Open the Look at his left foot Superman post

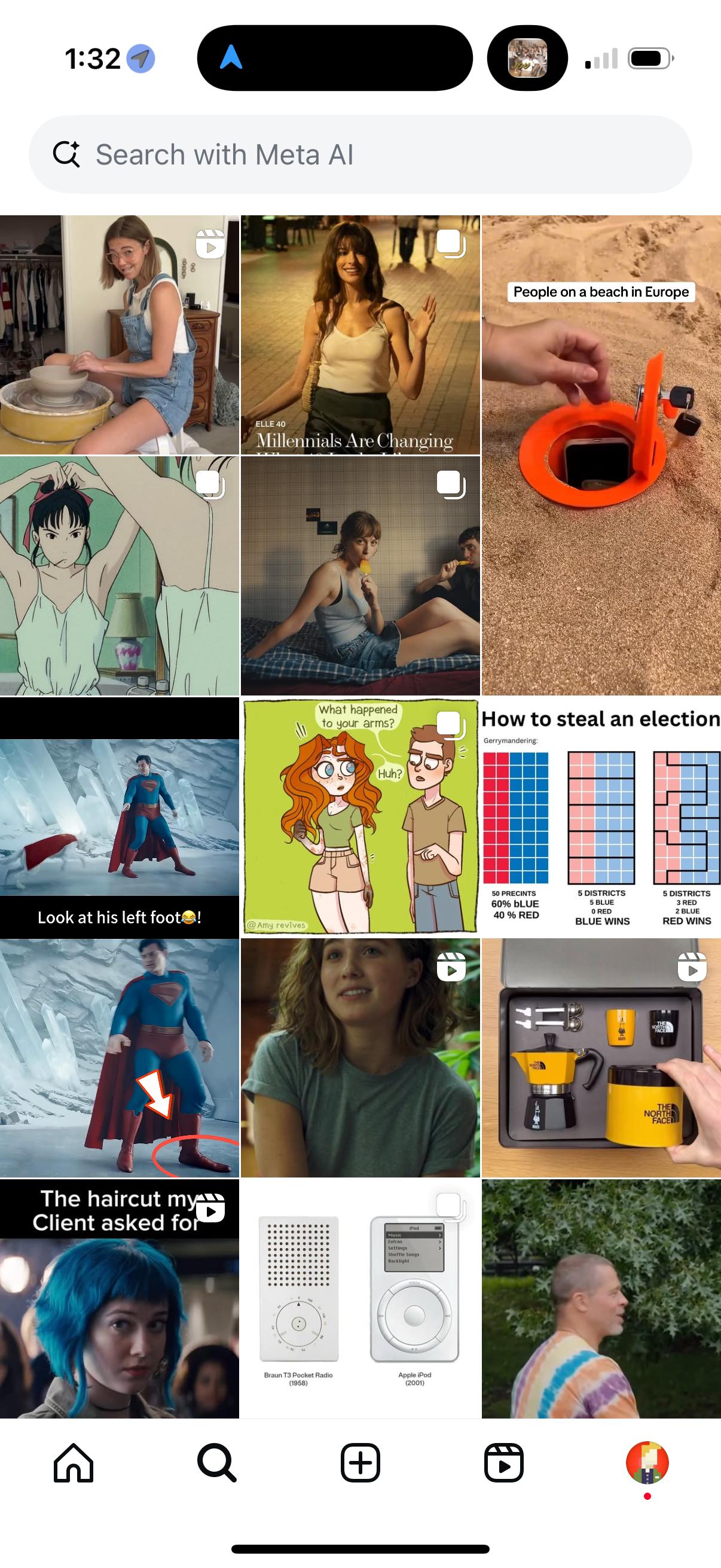(x=119, y=938)
